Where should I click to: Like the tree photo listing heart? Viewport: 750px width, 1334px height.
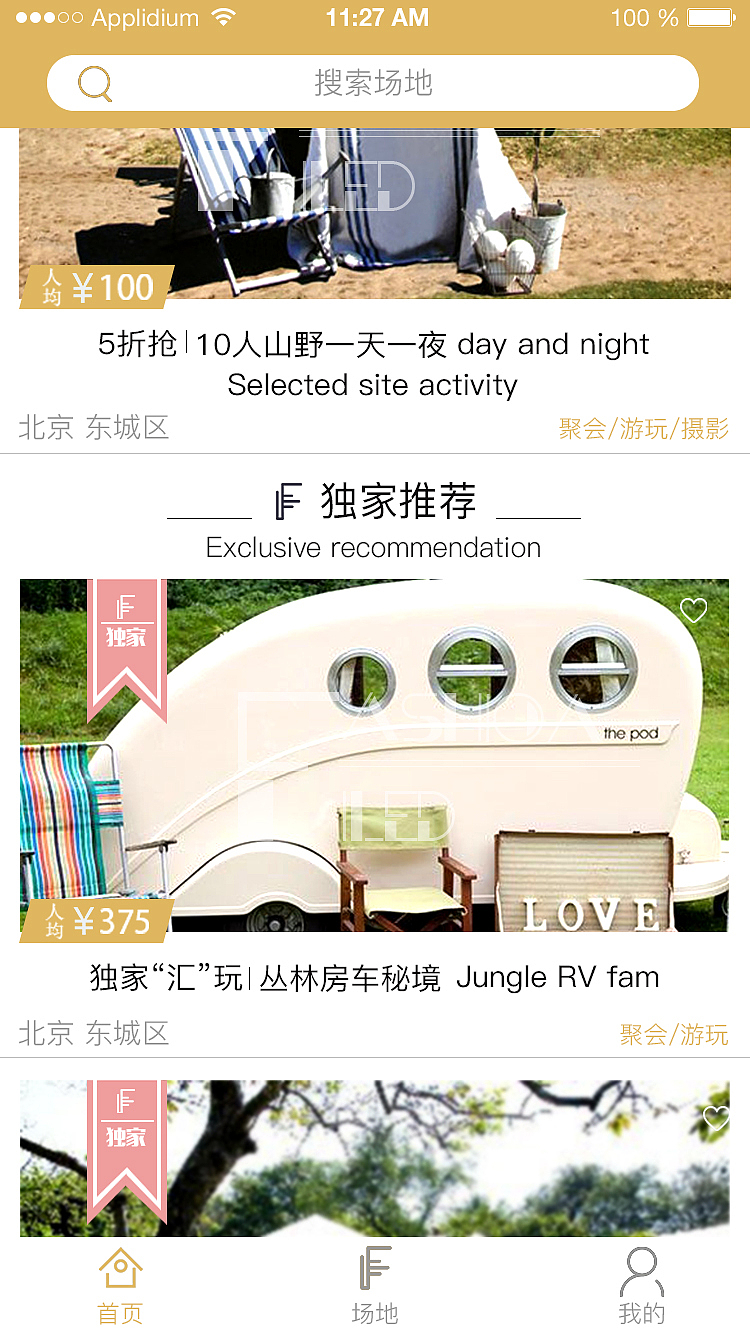coord(715,1118)
